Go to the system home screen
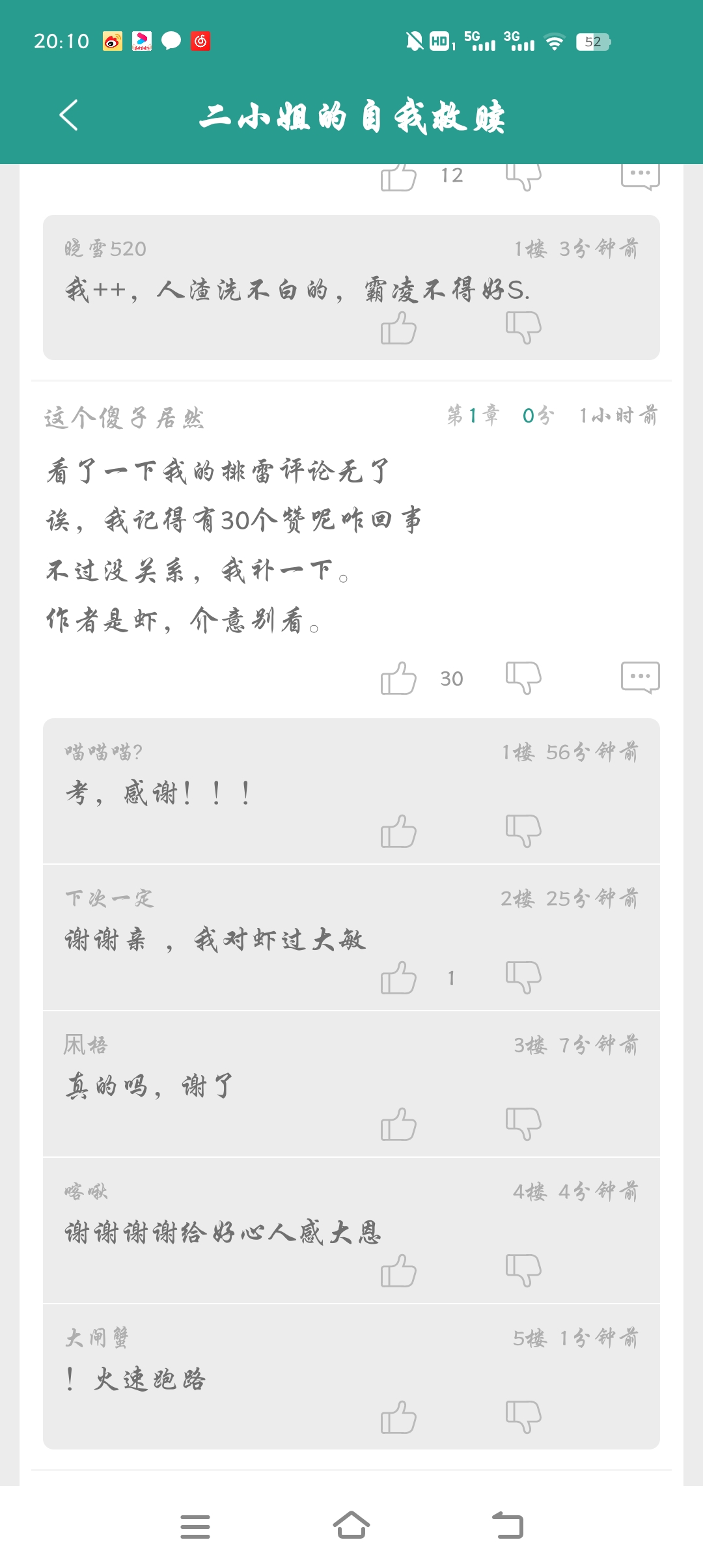 [x=351, y=1526]
